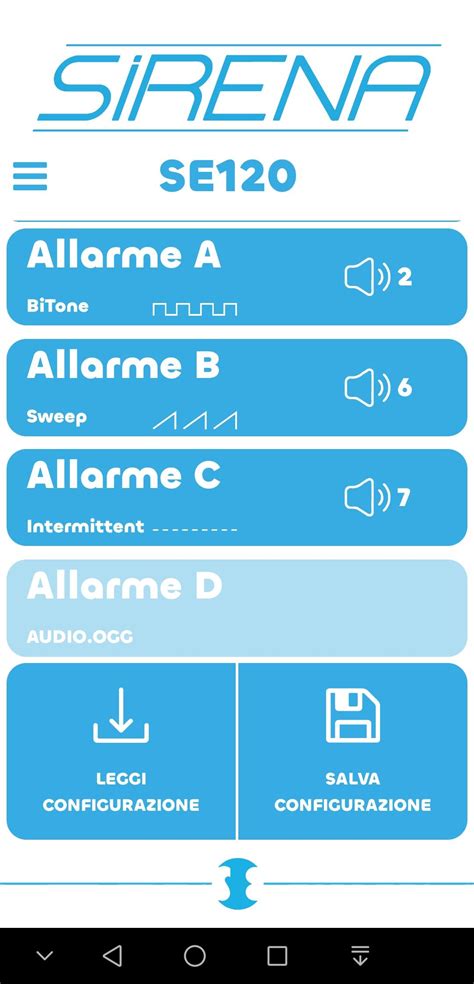Screen dimensions: 474x984
Task: Save with Salva Configurazione
Action: click(x=353, y=751)
